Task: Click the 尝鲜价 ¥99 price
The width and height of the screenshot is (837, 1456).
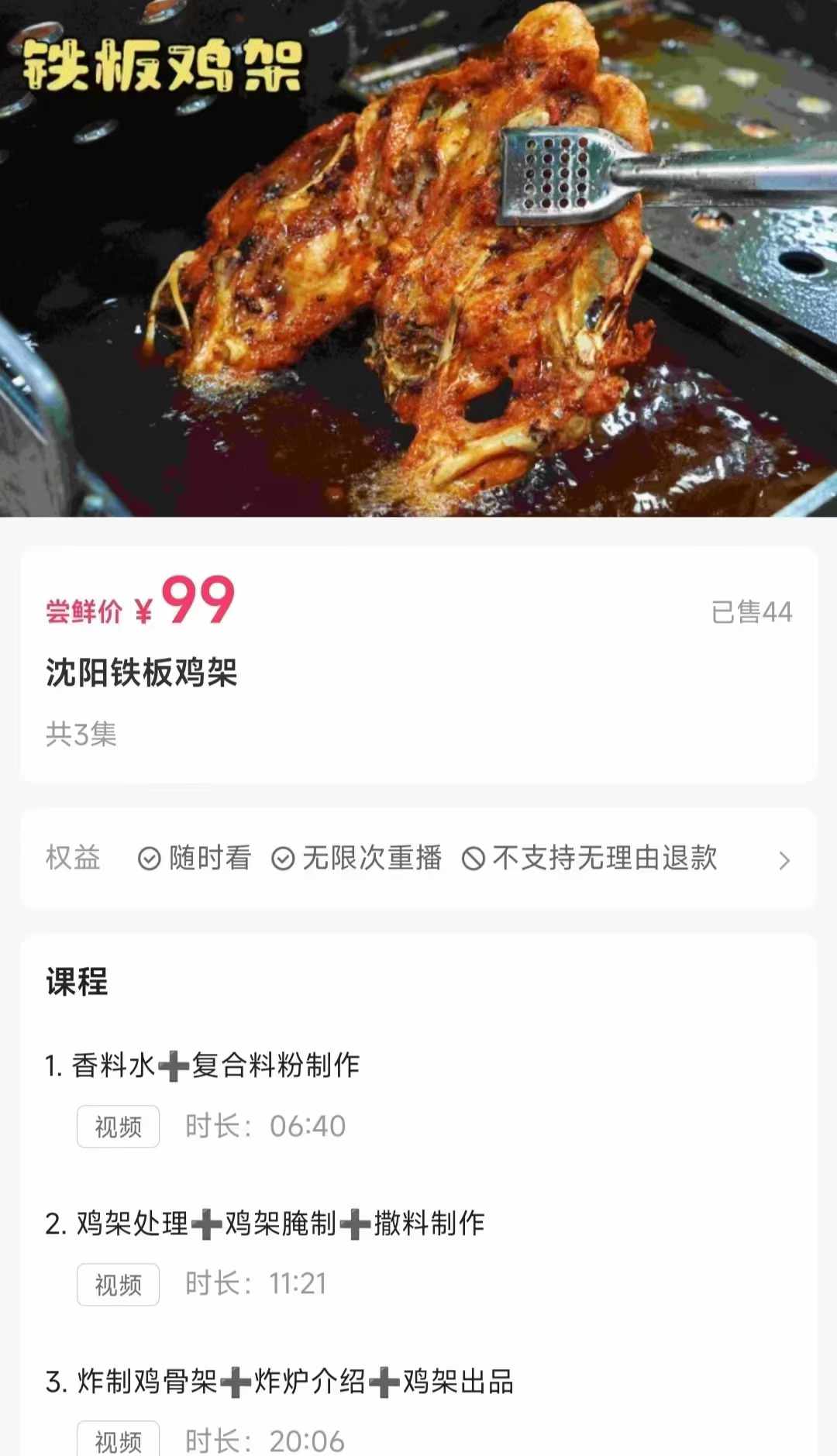Action: pyautogui.click(x=139, y=608)
